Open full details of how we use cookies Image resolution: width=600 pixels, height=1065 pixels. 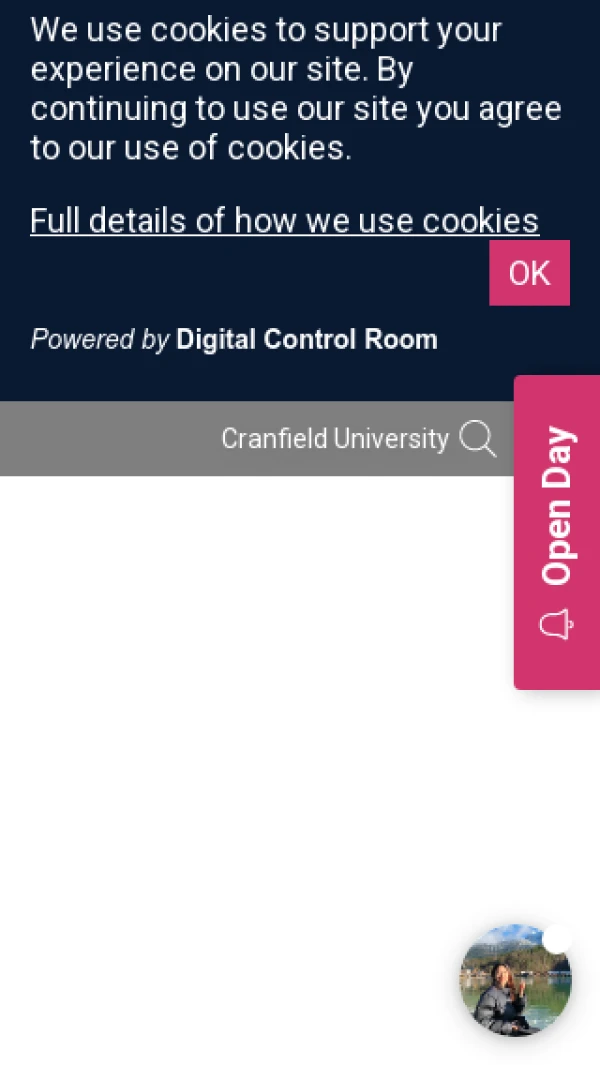coord(284,220)
